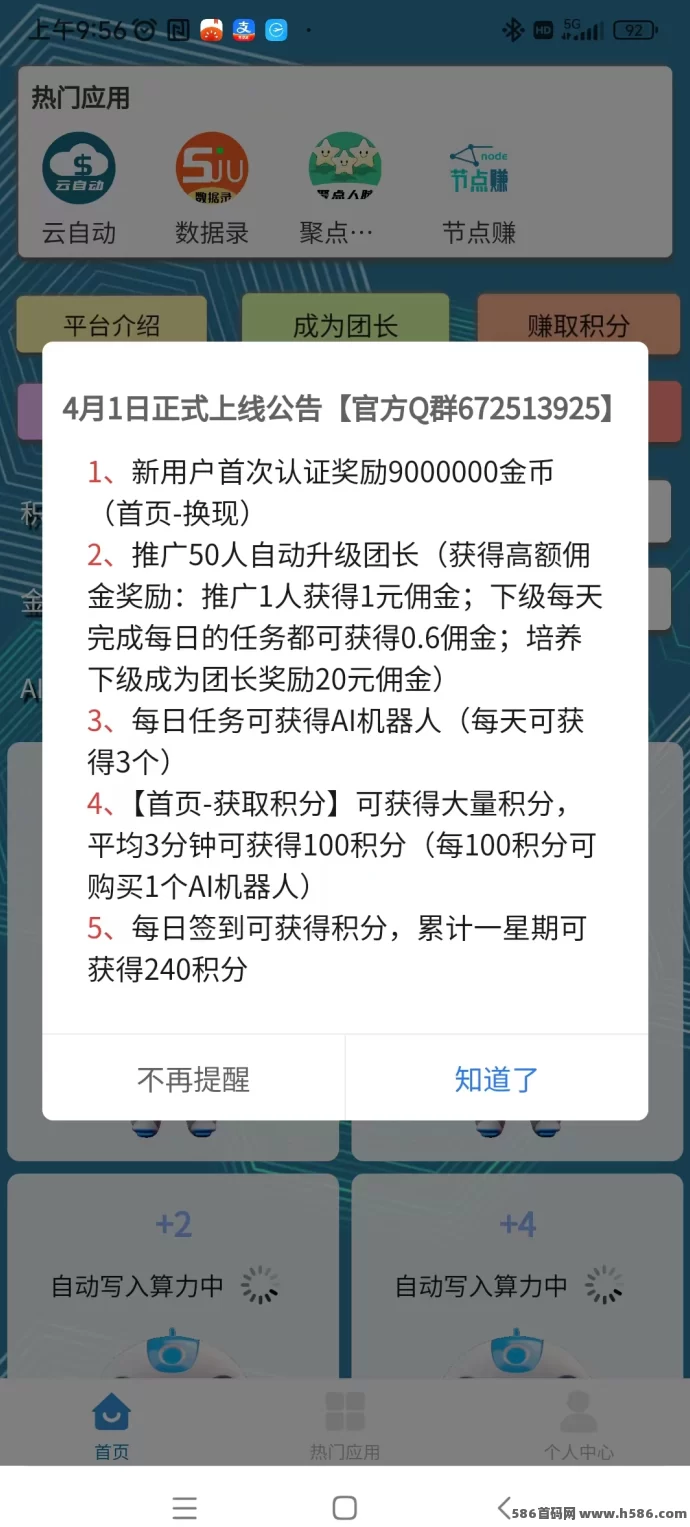Switch to the 热门应用 tab
This screenshot has width=690, height=1527.
click(x=345, y=1423)
